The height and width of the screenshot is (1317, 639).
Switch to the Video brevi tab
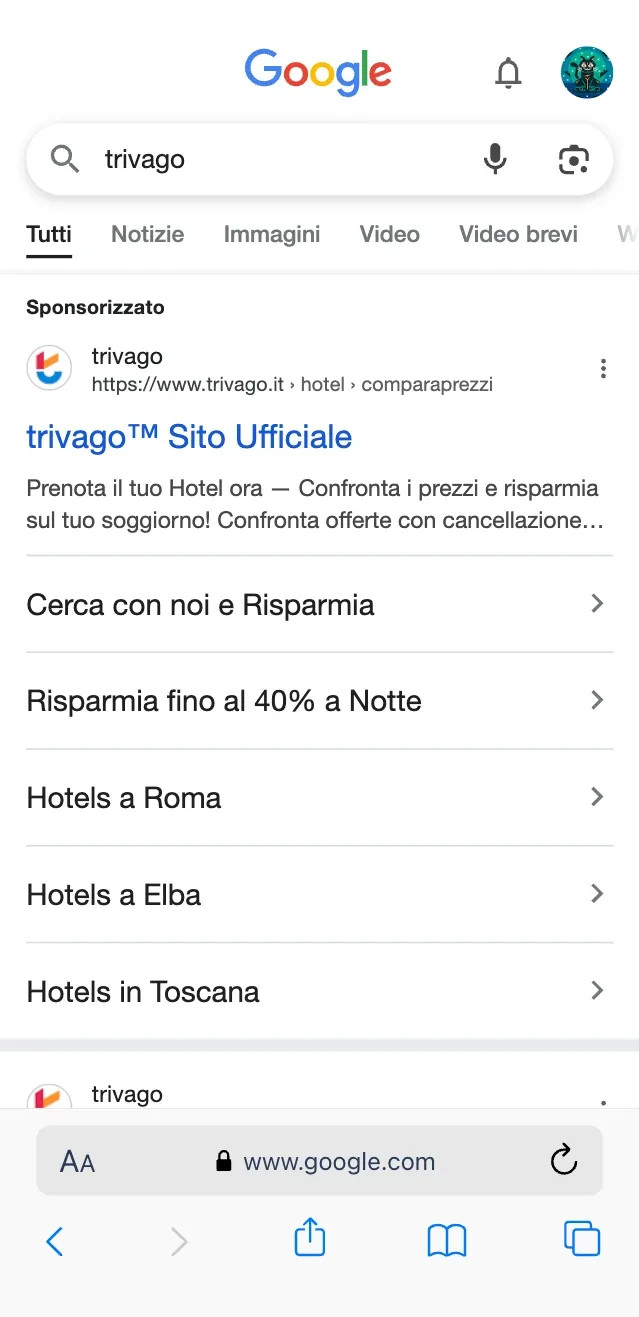(x=518, y=234)
